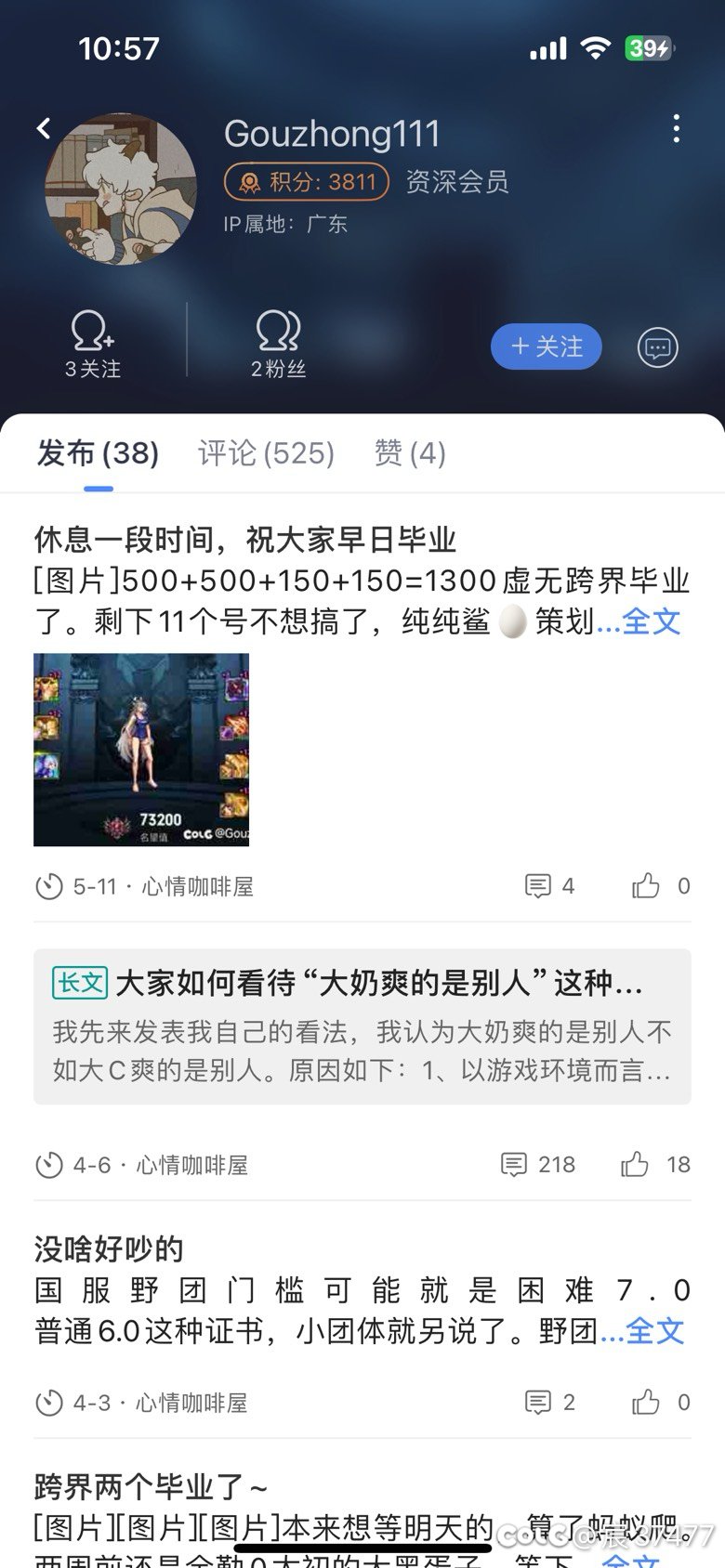Like the 5-11 post about 早日毕业
Viewport: 725px width, 1568px height.
(661, 886)
